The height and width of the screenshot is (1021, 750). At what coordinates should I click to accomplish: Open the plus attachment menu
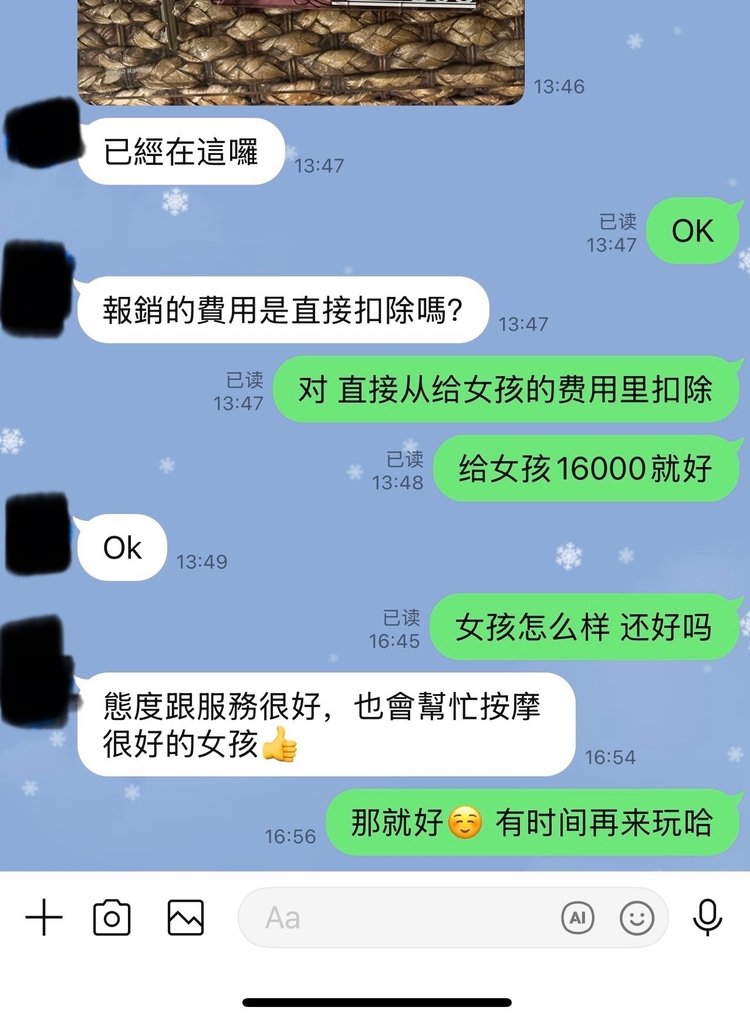point(44,917)
